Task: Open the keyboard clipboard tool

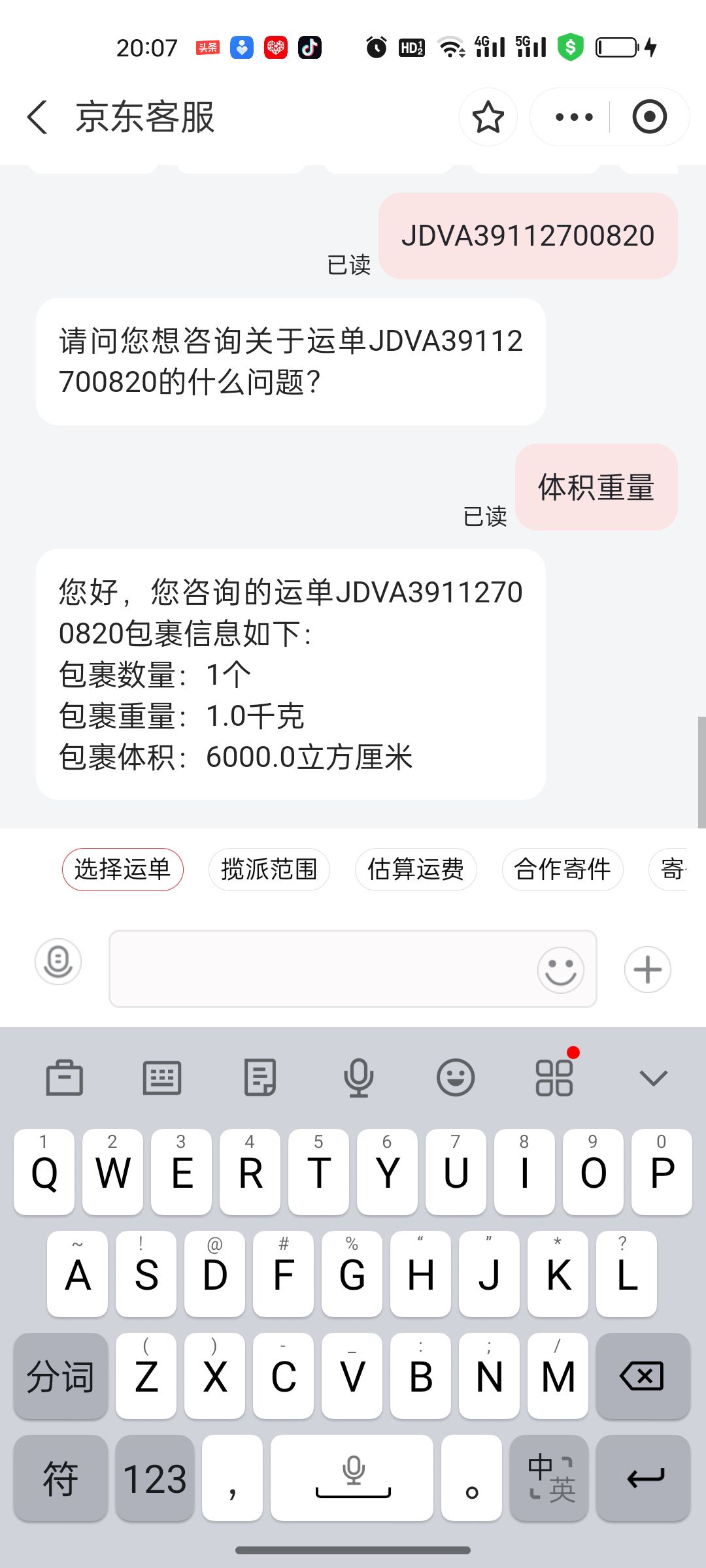Action: (x=64, y=1077)
